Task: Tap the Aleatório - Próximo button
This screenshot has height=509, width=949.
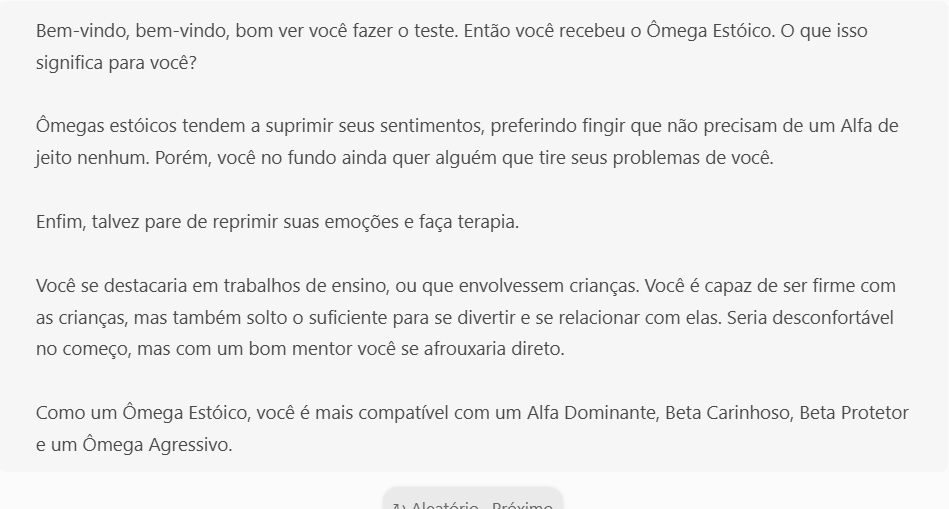Action: pyautogui.click(x=473, y=501)
